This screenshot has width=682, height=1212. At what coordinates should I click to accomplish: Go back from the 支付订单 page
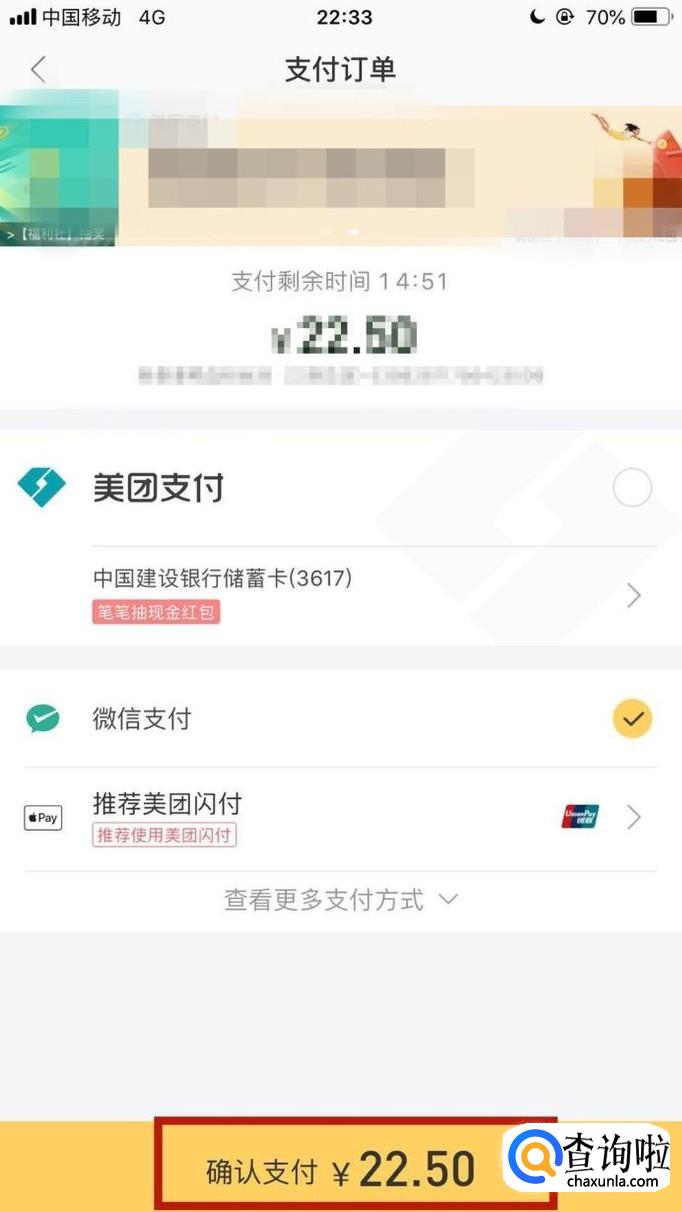[x=38, y=69]
